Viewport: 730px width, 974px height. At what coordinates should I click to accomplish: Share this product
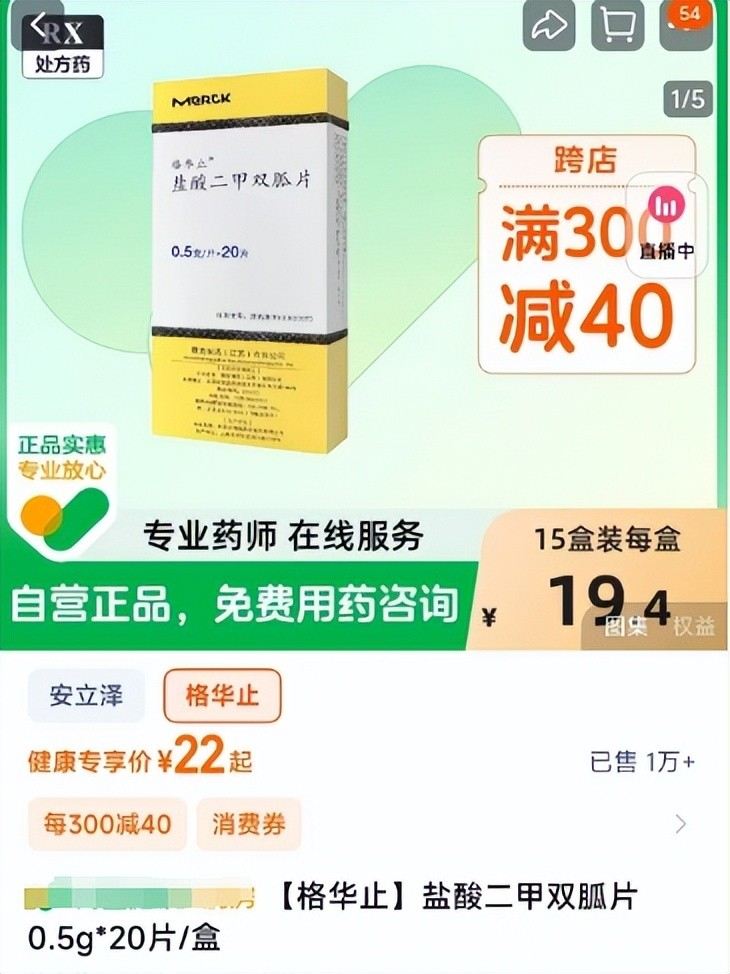tap(549, 26)
